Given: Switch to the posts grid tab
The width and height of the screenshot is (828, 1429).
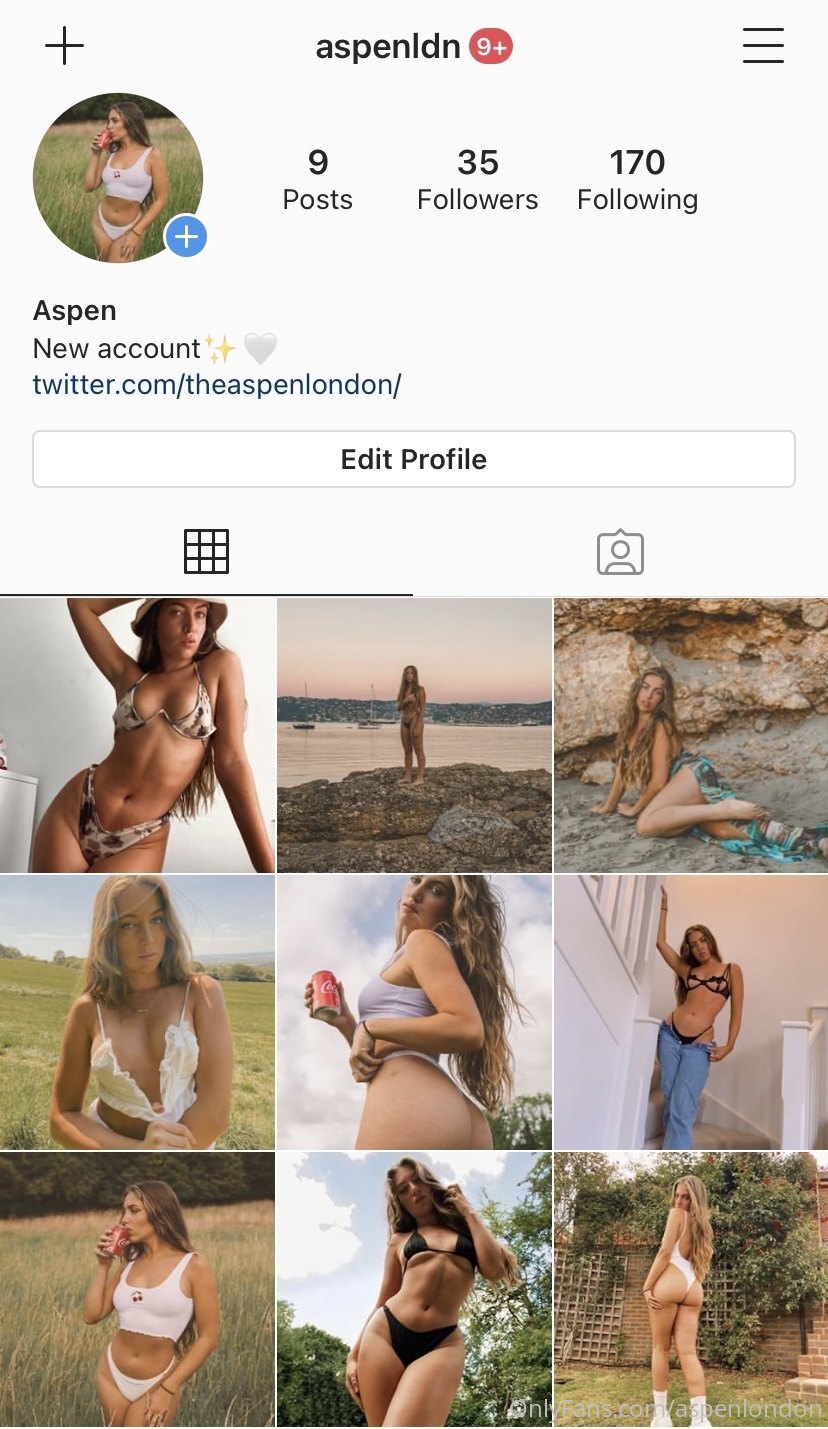Looking at the screenshot, I should [x=207, y=551].
